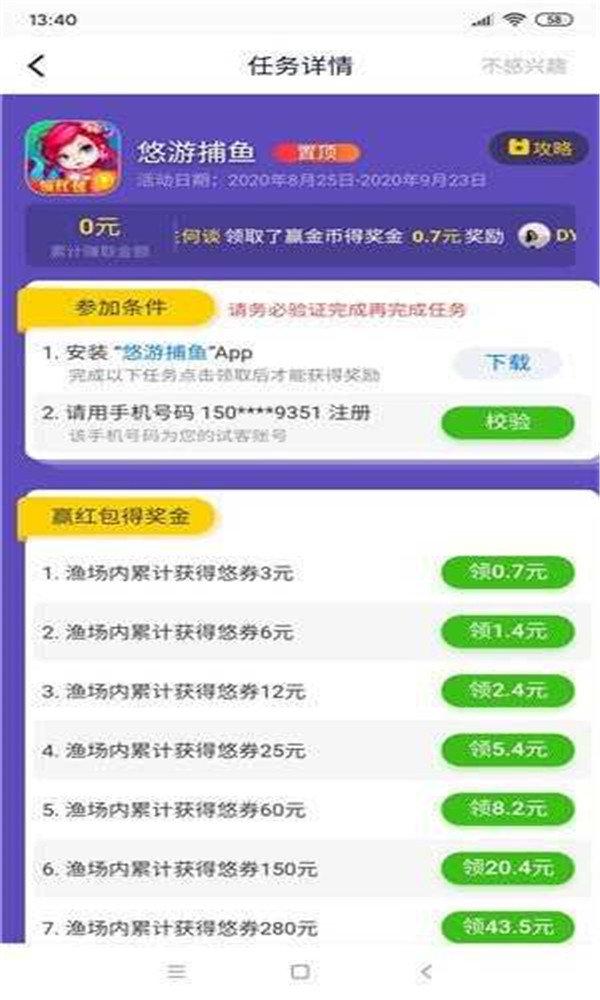Verify the phone number with 校验
This screenshot has height=1000, width=600.
click(x=507, y=423)
